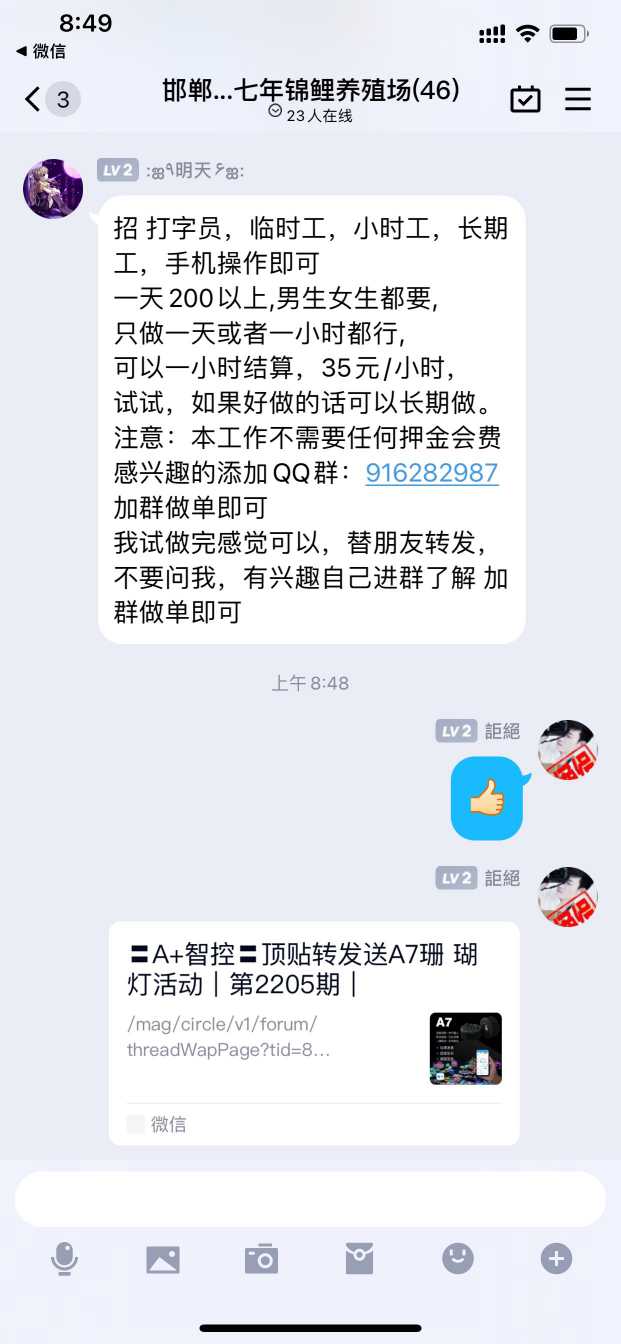Viewport: 621px width, 1344px height.
Task: Open the A+智控 shared link card
Action: point(314,1030)
